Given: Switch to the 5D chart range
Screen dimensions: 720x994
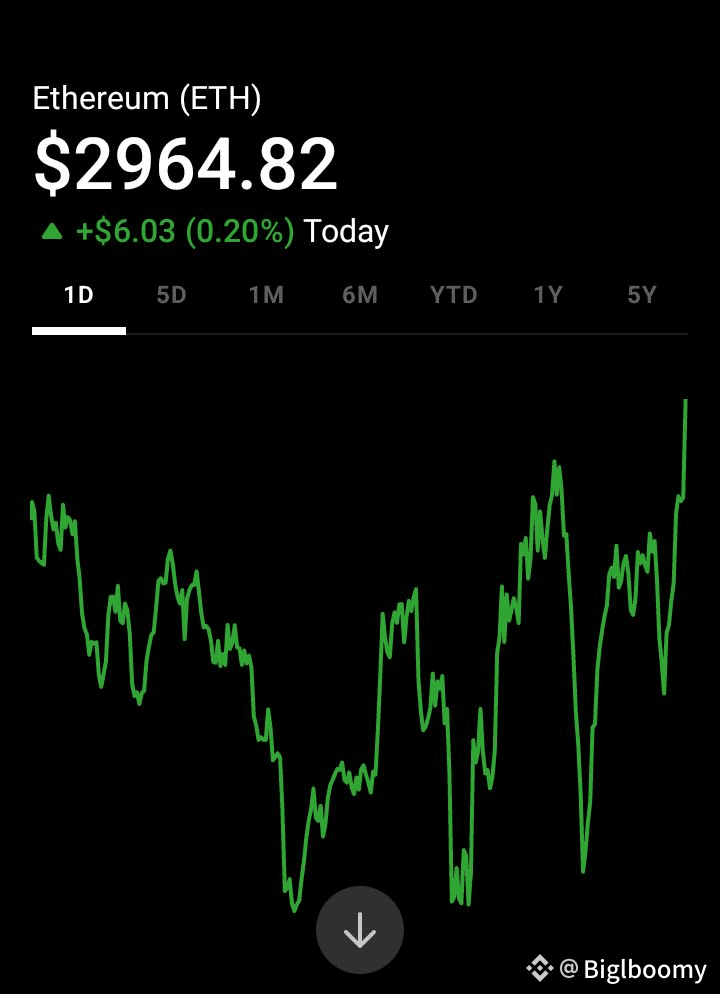Looking at the screenshot, I should point(172,296).
